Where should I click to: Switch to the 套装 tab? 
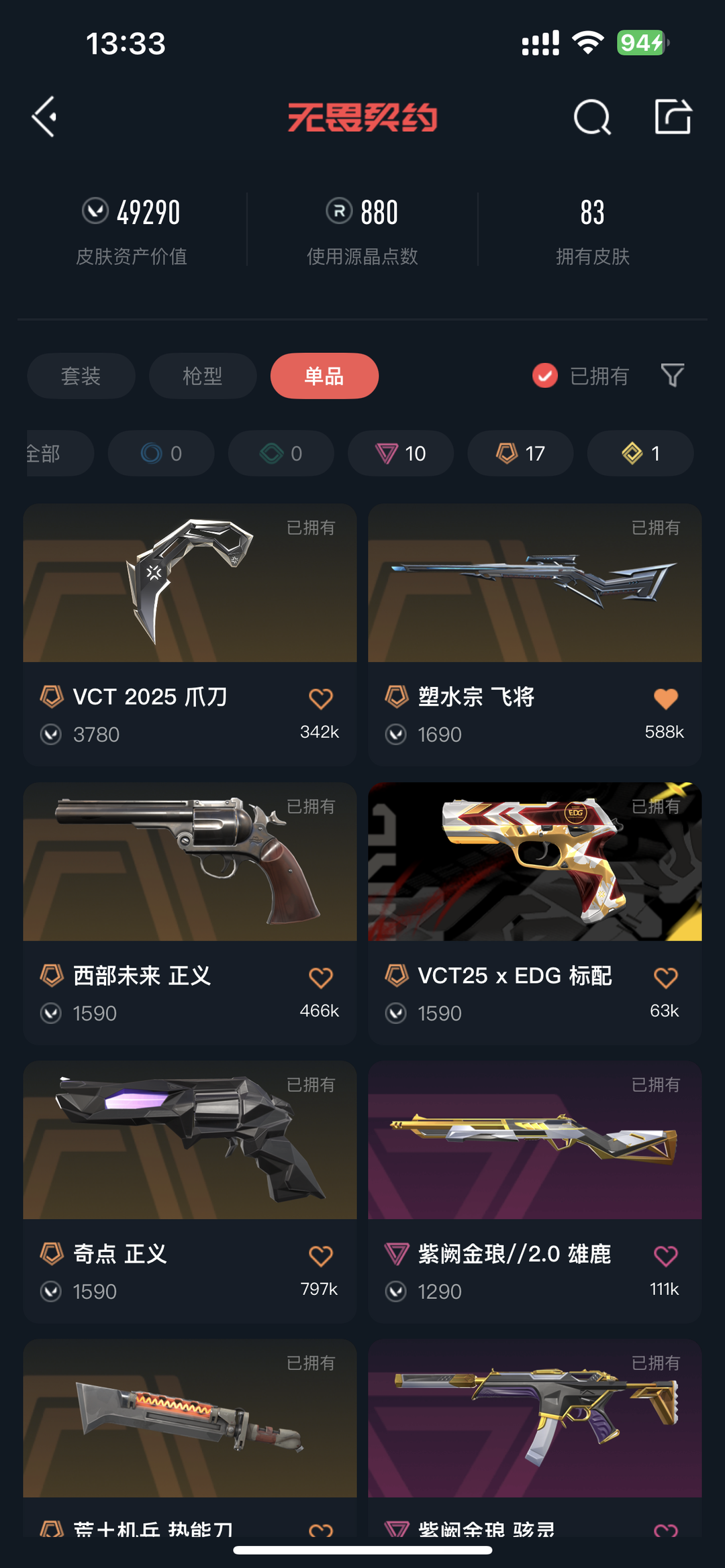(x=81, y=376)
